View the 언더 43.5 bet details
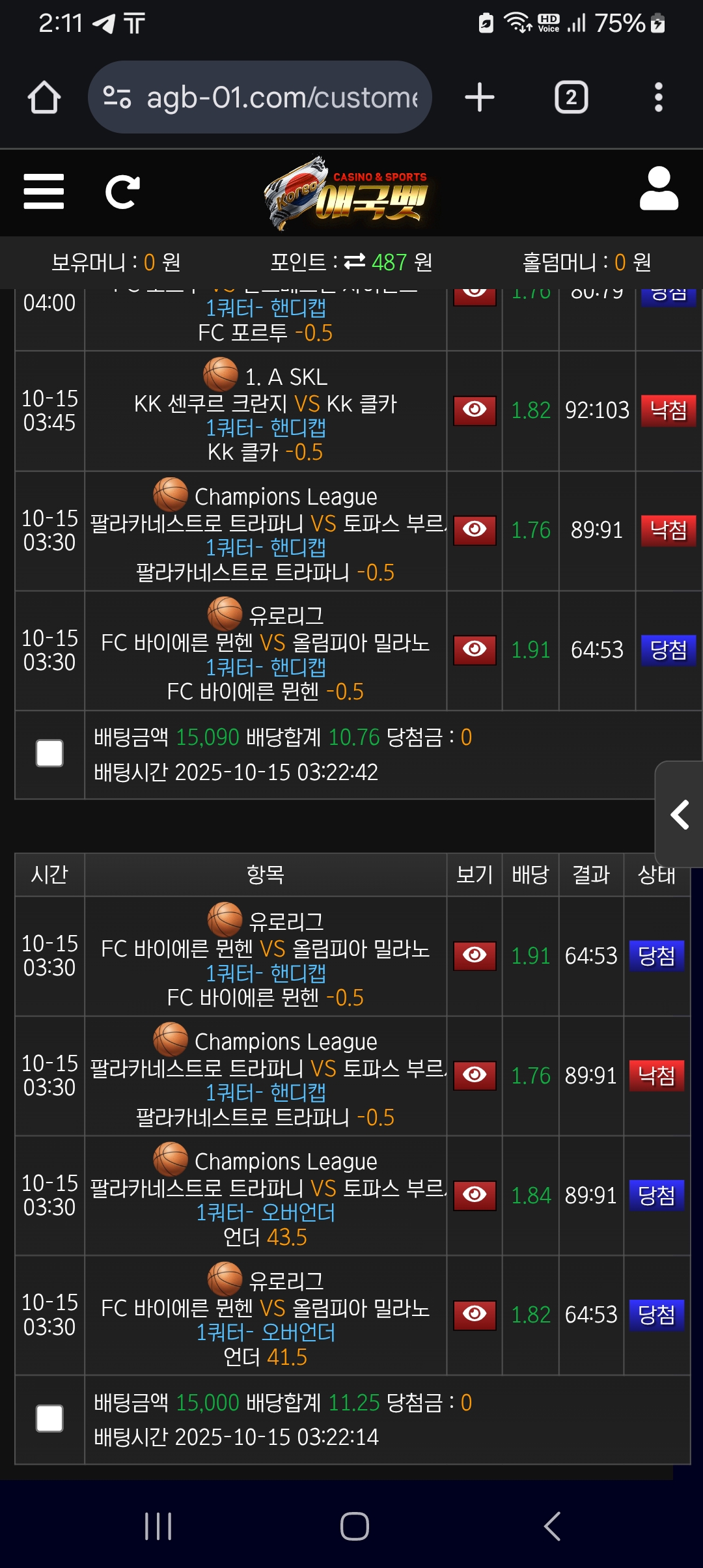 pos(475,1195)
